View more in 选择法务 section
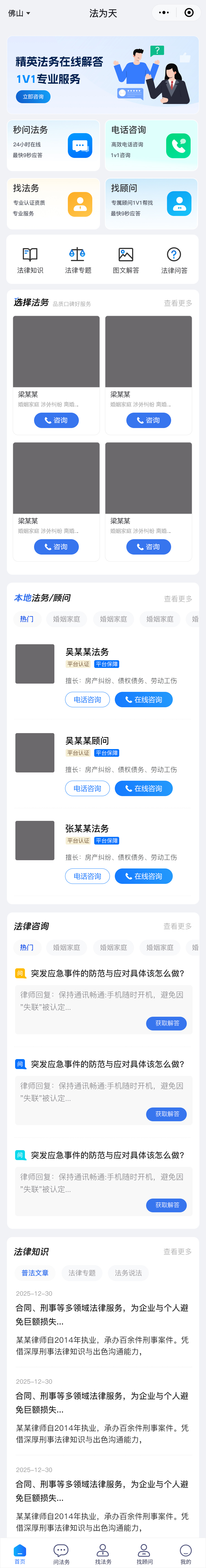Screen dimensions: 206x1568 coord(177,303)
